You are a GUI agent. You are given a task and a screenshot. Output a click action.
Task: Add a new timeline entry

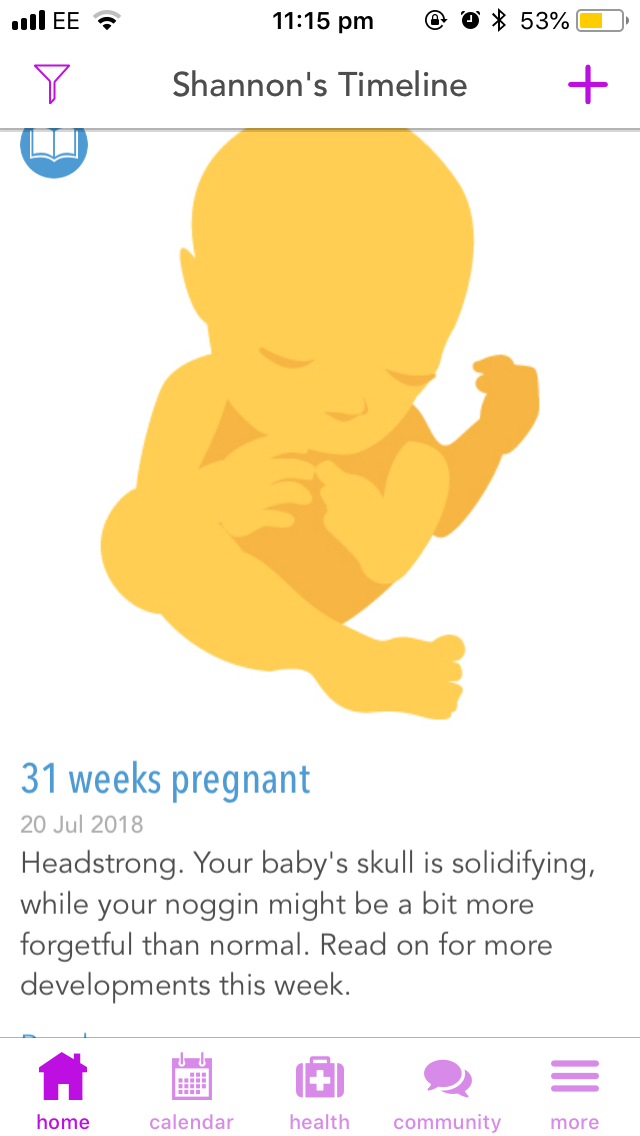click(x=588, y=85)
